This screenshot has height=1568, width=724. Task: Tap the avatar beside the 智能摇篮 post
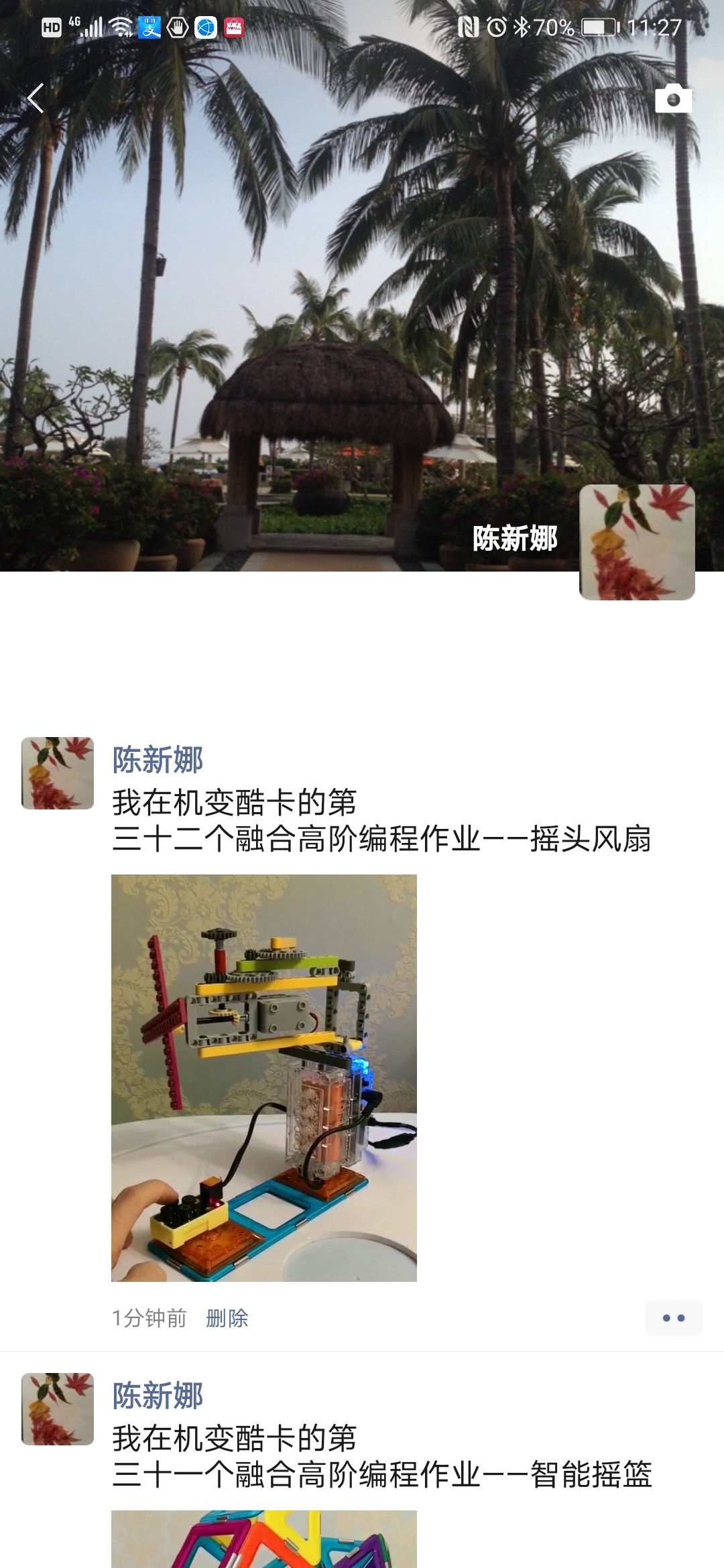58,1409
